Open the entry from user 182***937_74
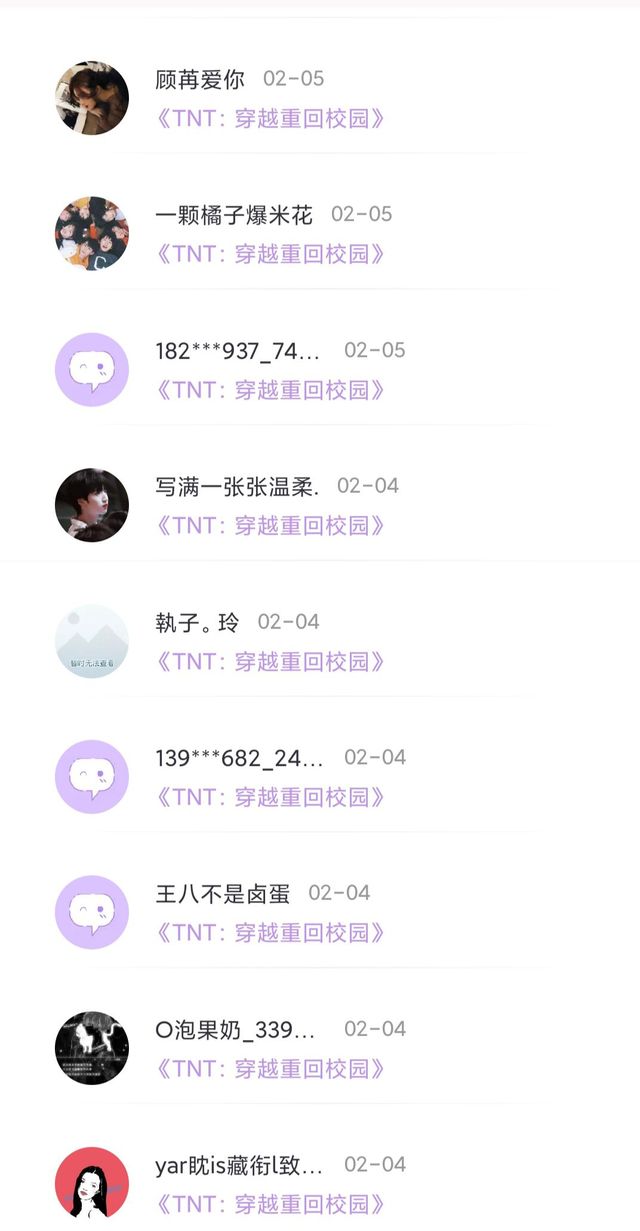 point(320,370)
